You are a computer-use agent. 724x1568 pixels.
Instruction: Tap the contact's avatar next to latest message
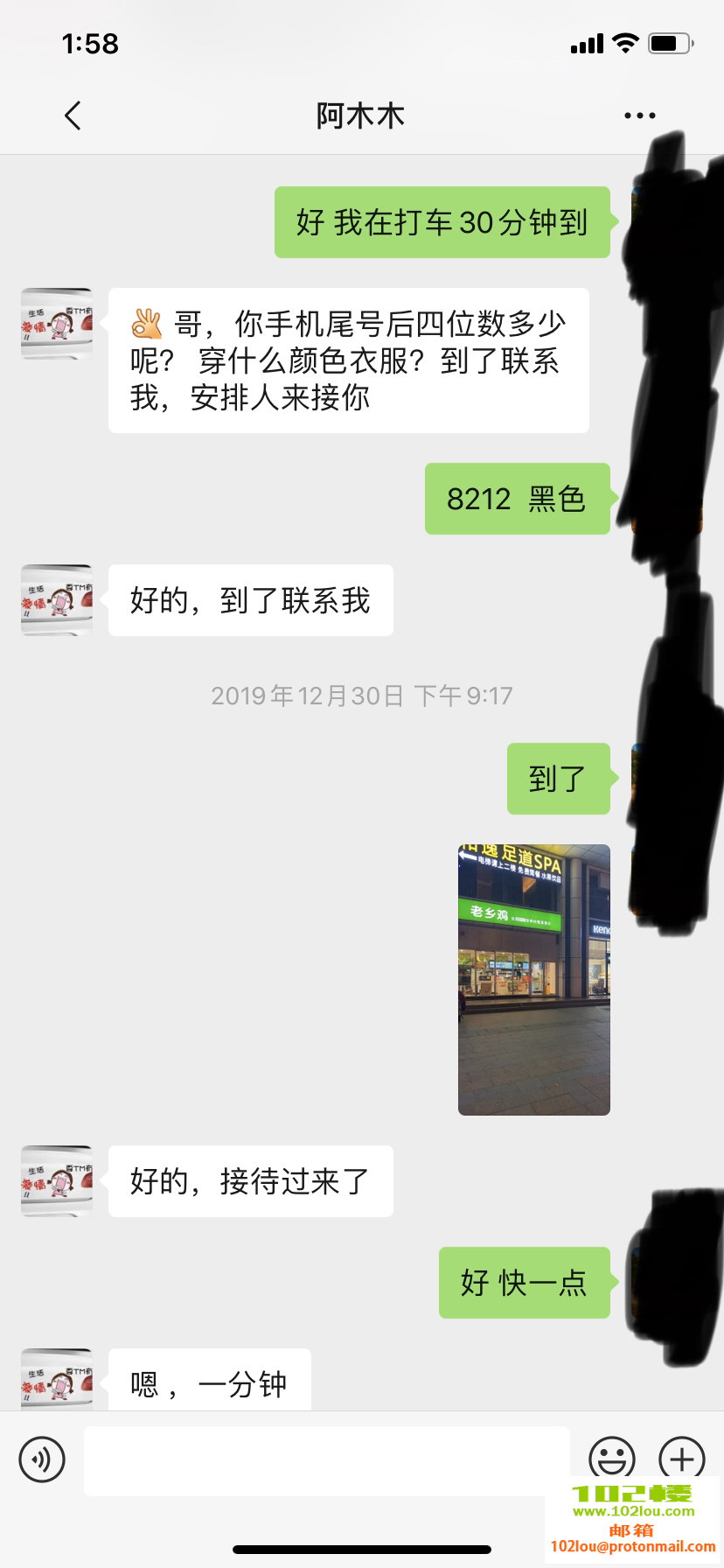pyautogui.click(x=56, y=1380)
